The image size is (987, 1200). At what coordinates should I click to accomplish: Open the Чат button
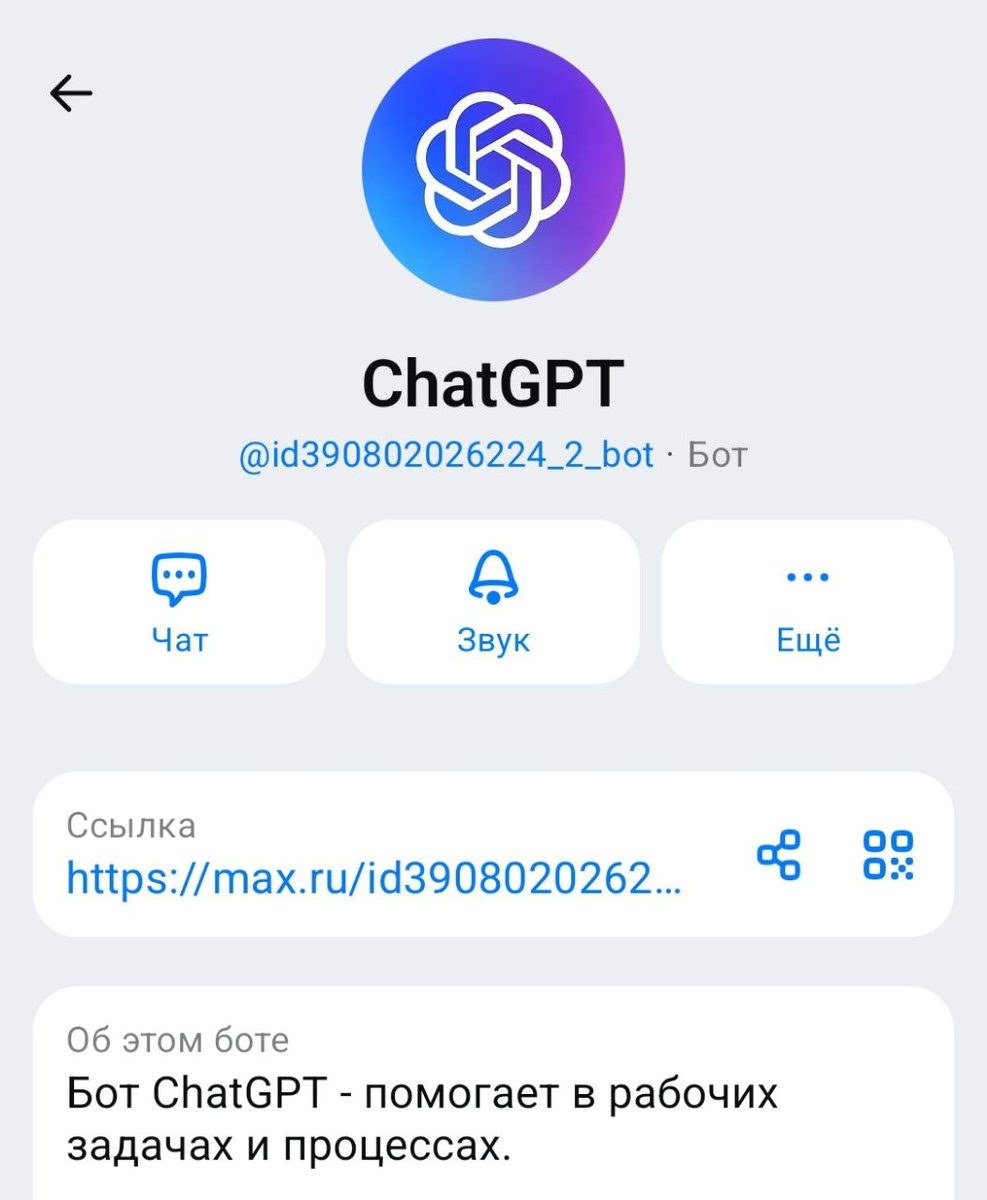pyautogui.click(x=179, y=601)
